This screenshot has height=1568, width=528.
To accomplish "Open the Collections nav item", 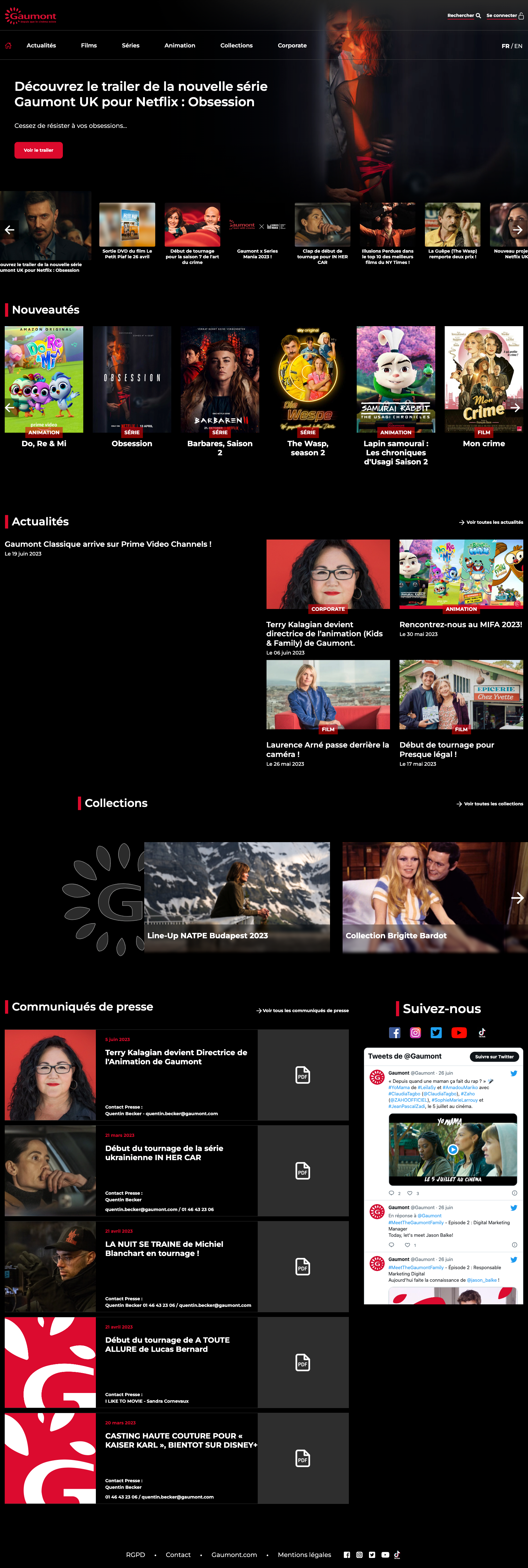I will coord(236,46).
